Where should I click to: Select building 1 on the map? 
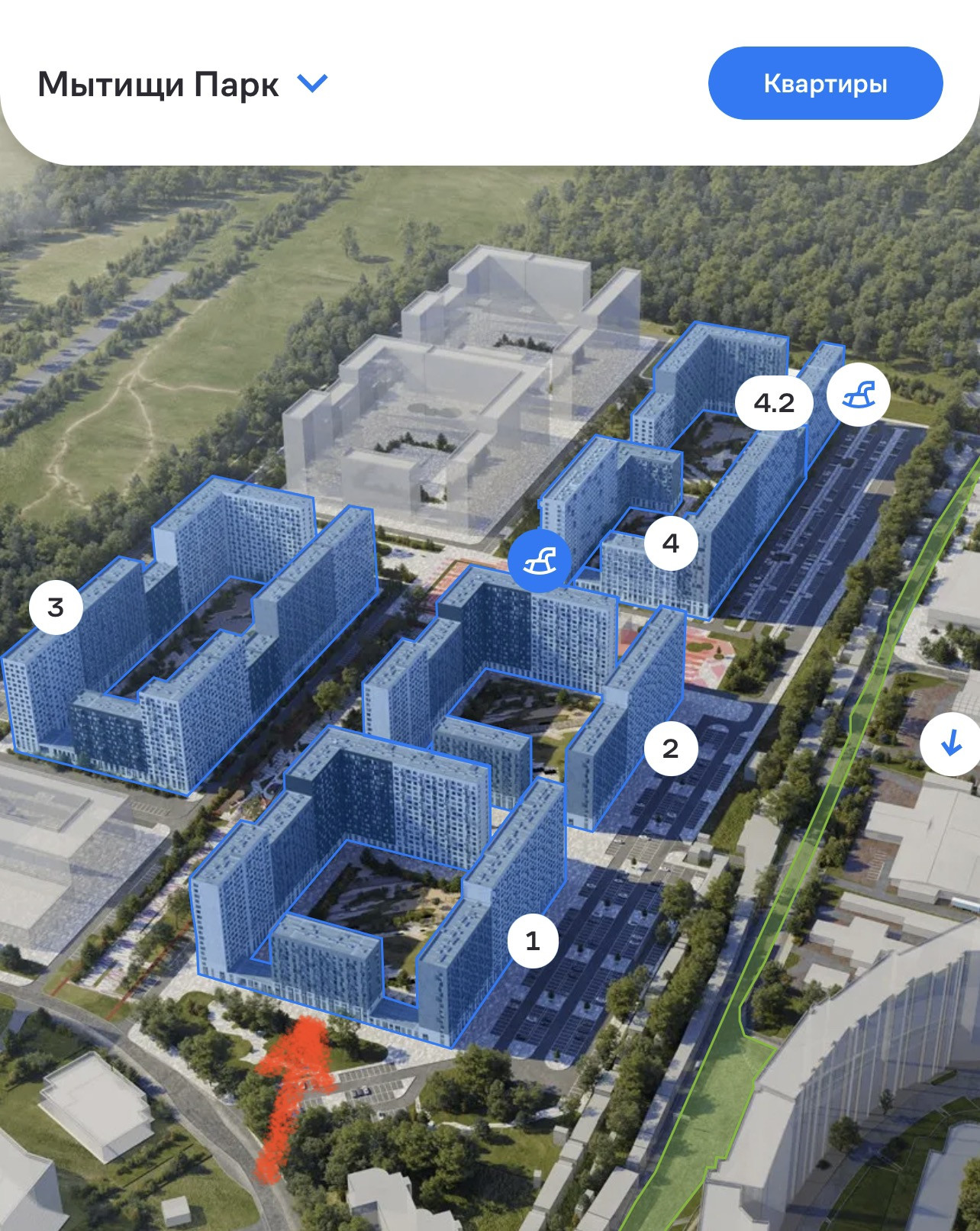[533, 940]
